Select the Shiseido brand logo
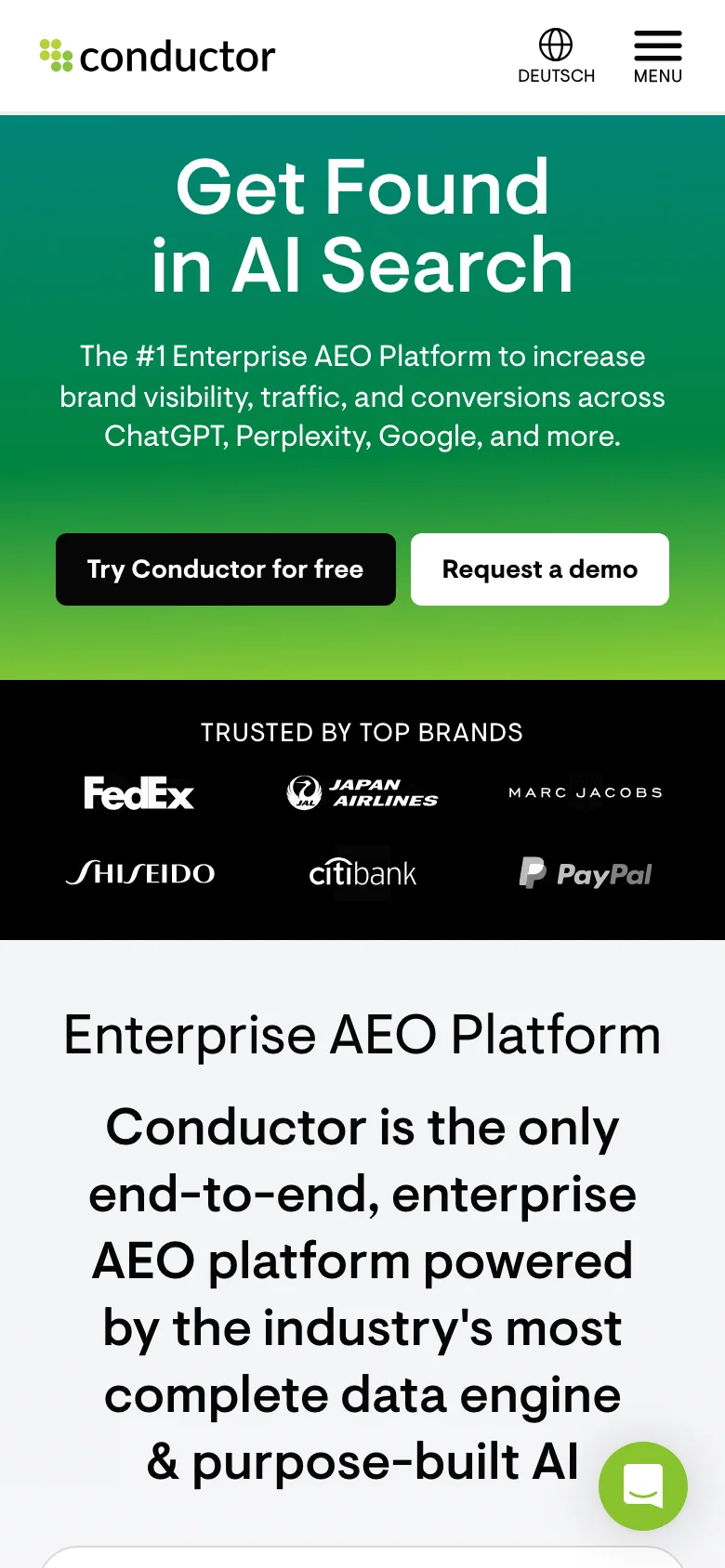Viewport: 725px width, 1568px height. [139, 873]
